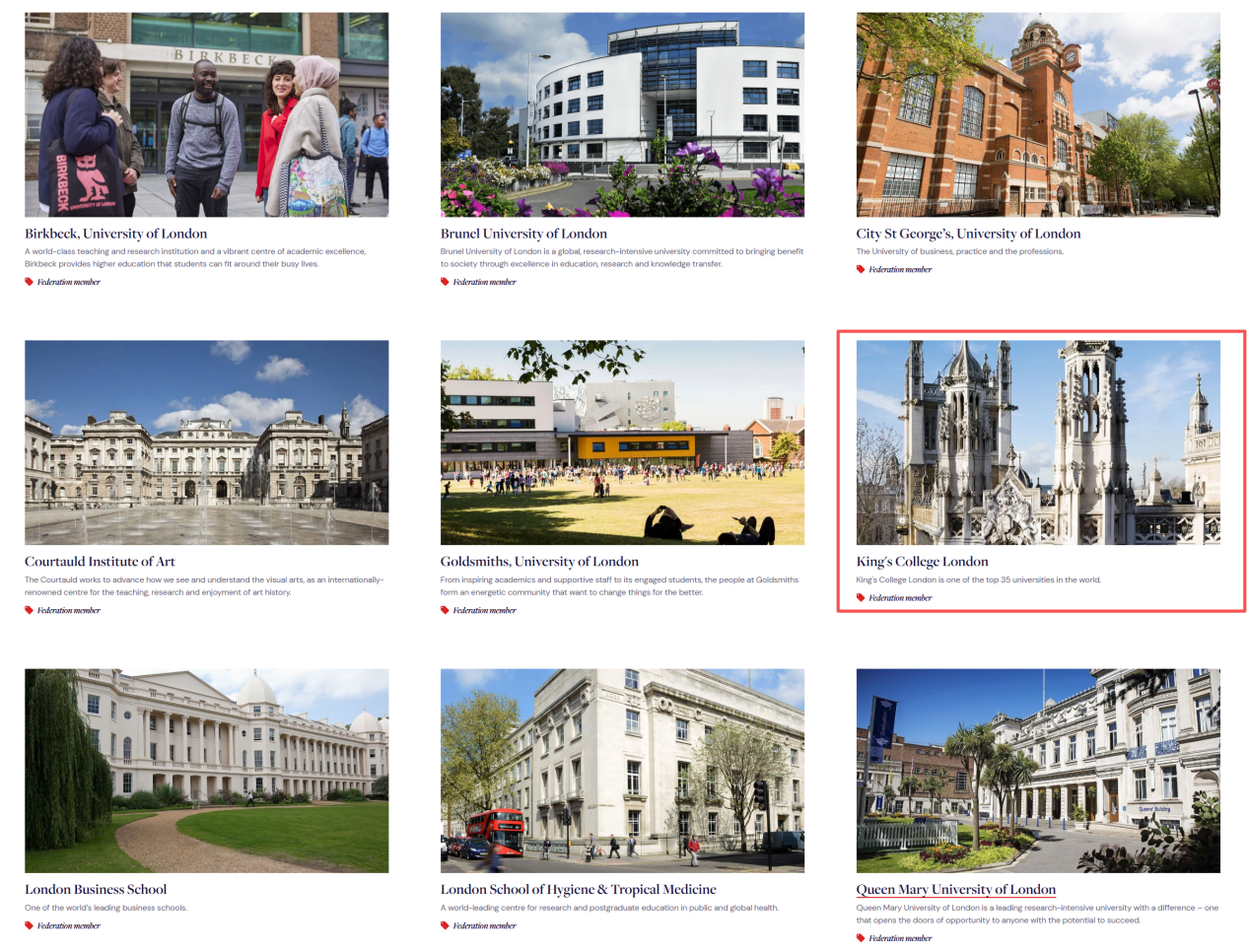The image size is (1249, 952).
Task: Open the Brunel University of London card
Action: (522, 234)
